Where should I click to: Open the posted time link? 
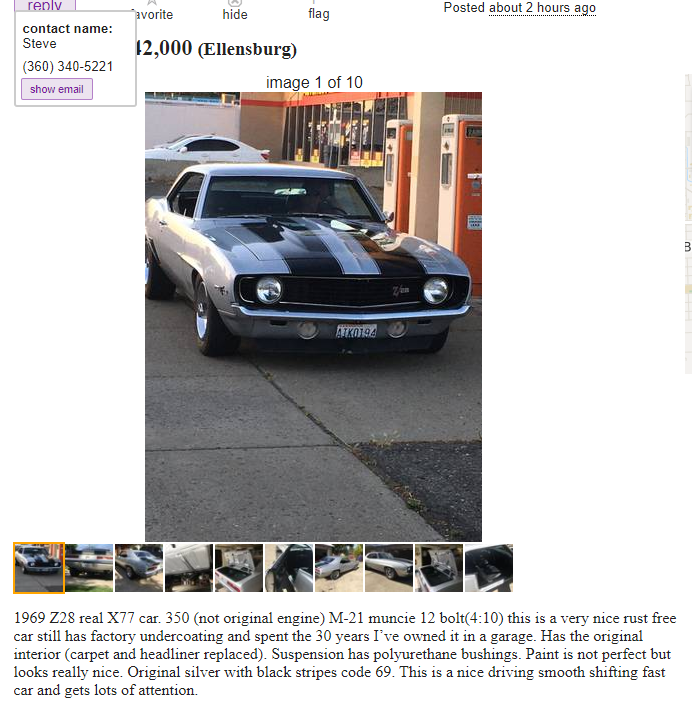pyautogui.click(x=542, y=8)
